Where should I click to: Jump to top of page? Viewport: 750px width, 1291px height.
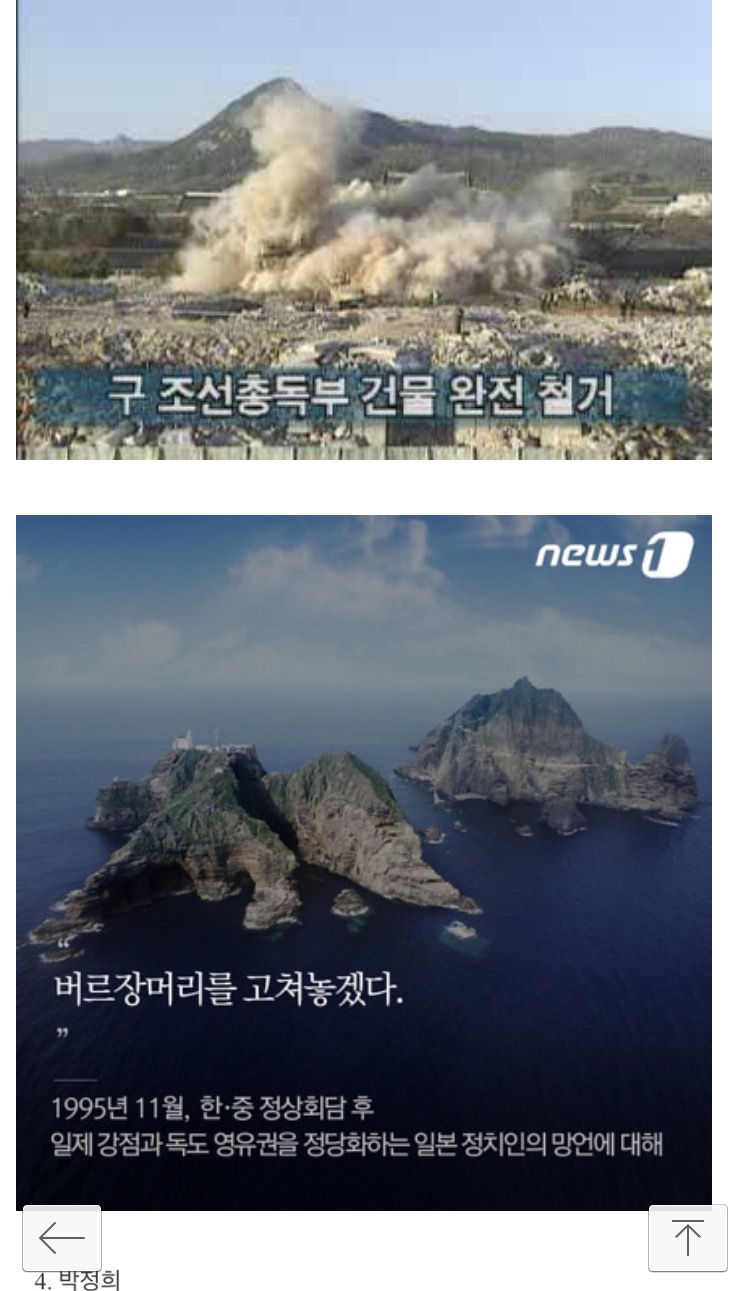[x=687, y=1238]
